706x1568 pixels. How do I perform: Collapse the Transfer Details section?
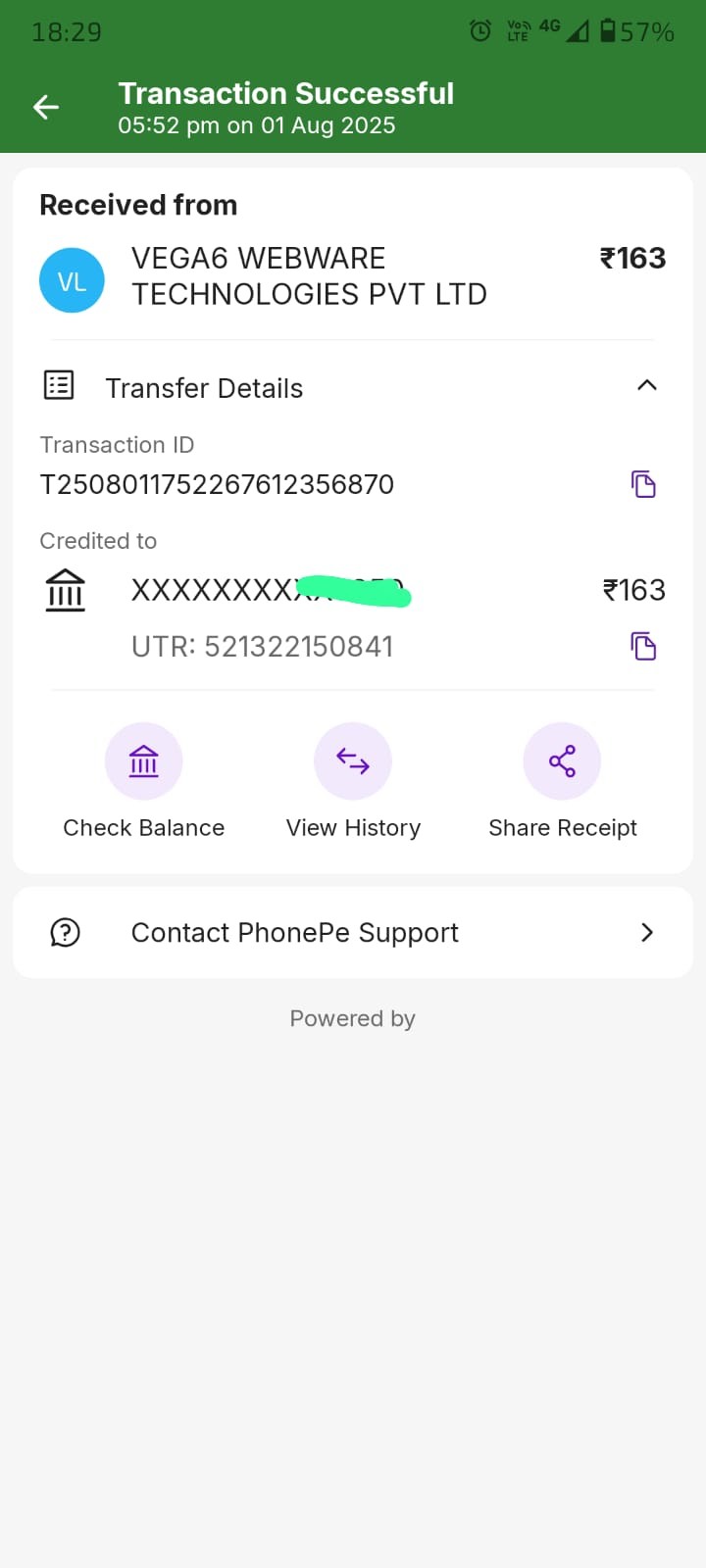(646, 385)
